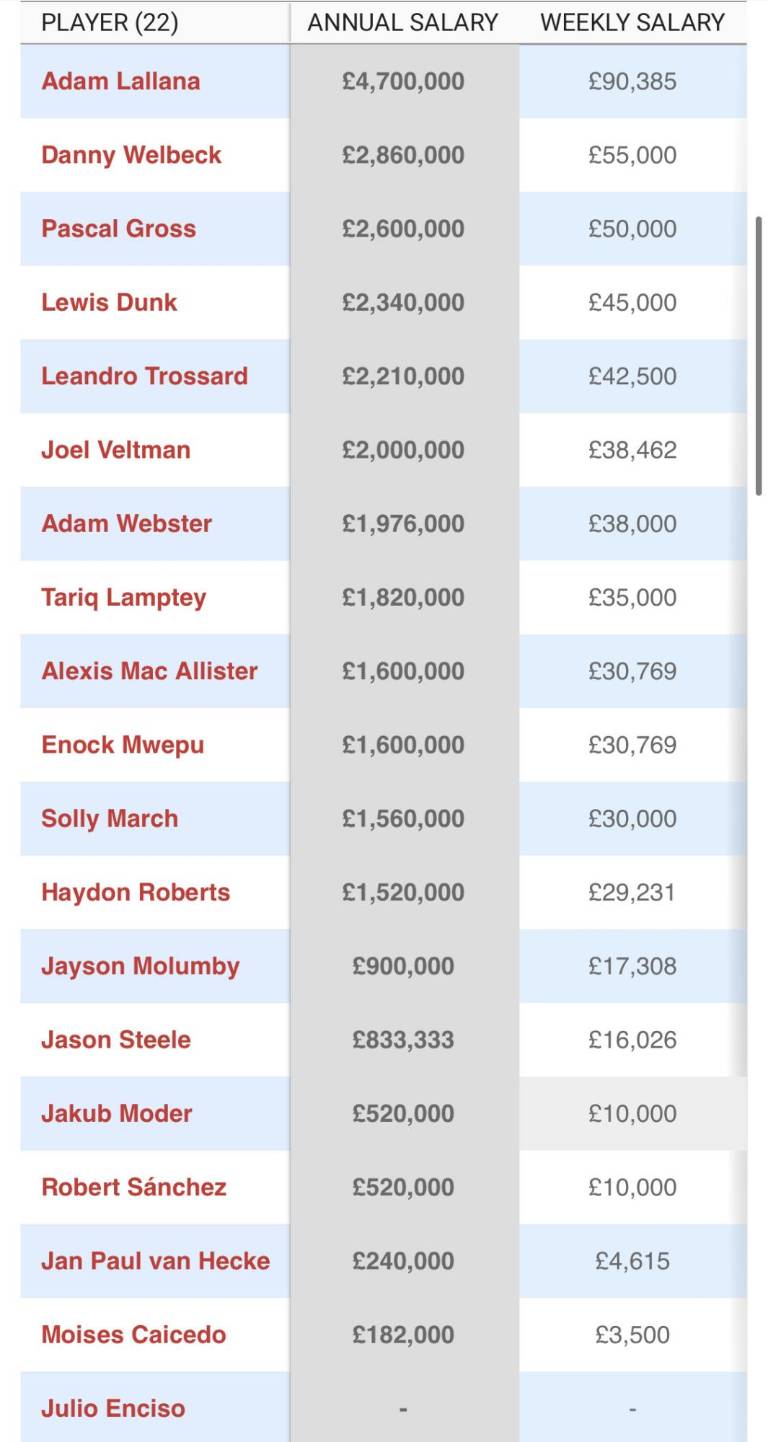View Haydon Roberts's profile
This screenshot has height=1442, width=768.
pyautogui.click(x=135, y=892)
